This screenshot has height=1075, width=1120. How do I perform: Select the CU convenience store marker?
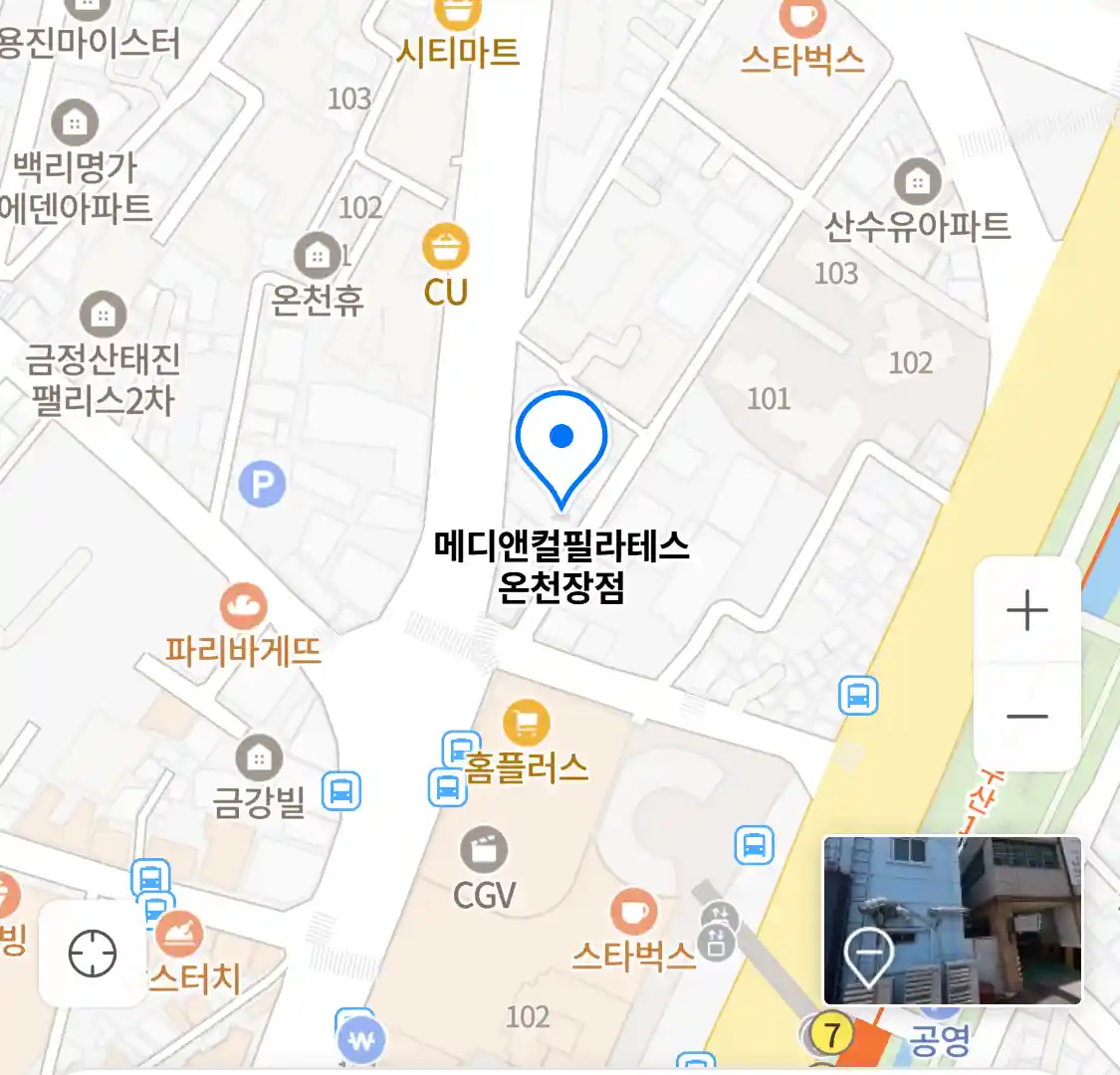(x=445, y=247)
